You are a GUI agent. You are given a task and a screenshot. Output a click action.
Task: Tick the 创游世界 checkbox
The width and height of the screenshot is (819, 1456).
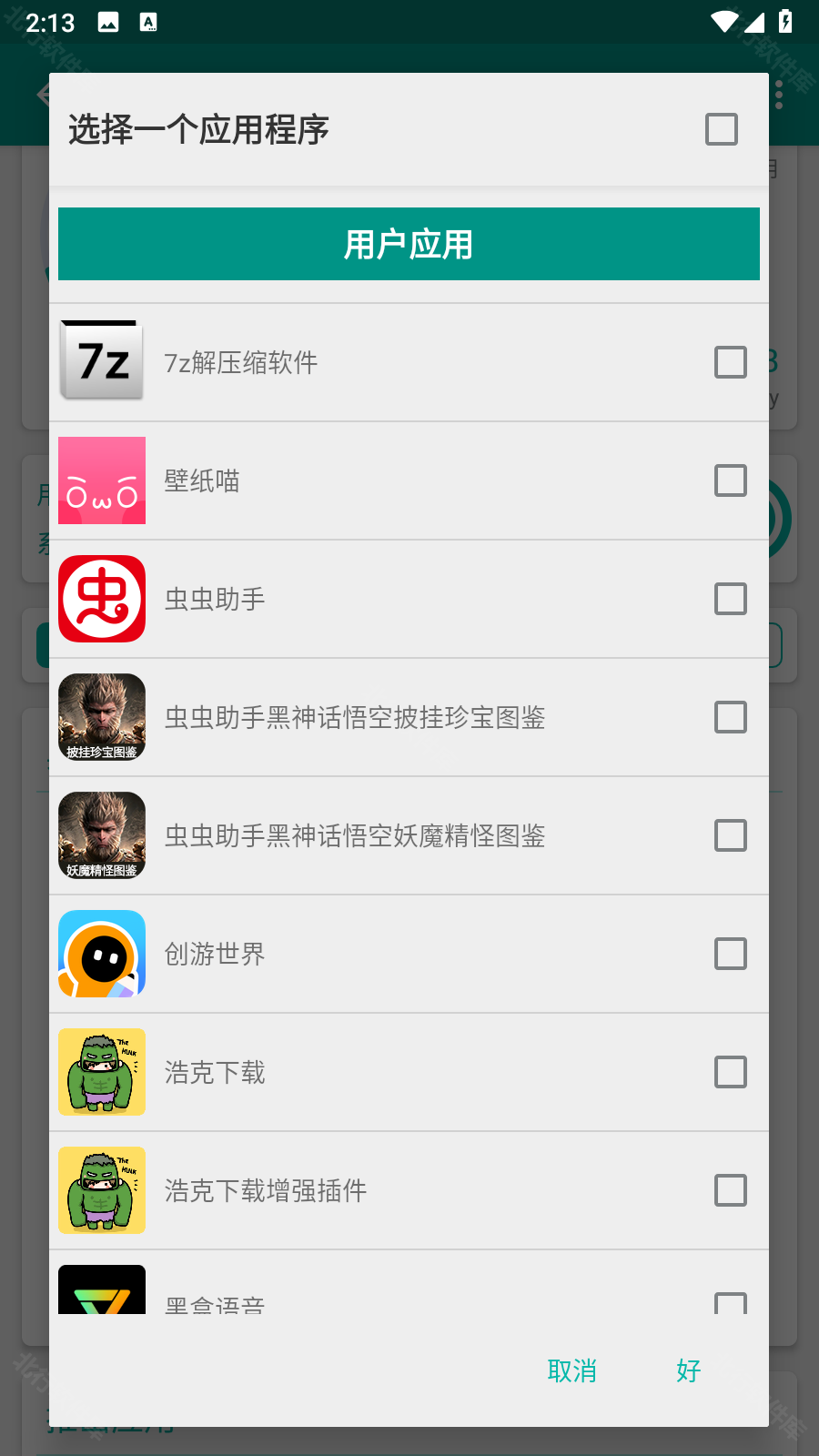click(731, 954)
